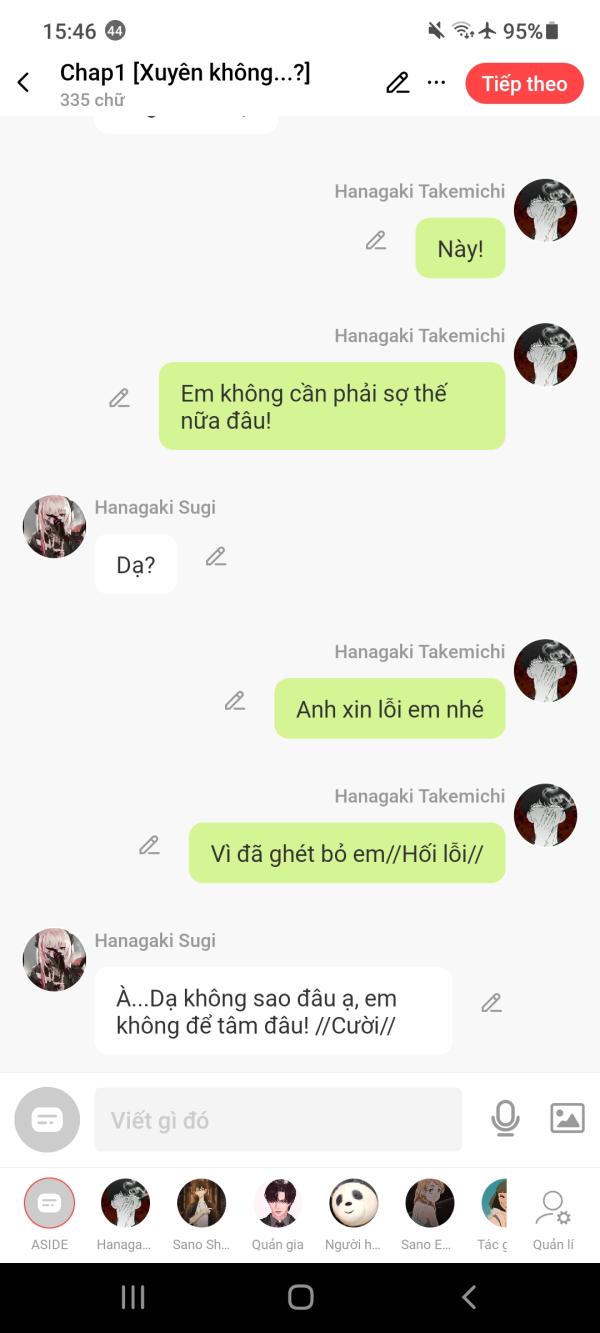Edit the chapter title with pencil icon
This screenshot has height=1333, width=600.
coord(397,83)
